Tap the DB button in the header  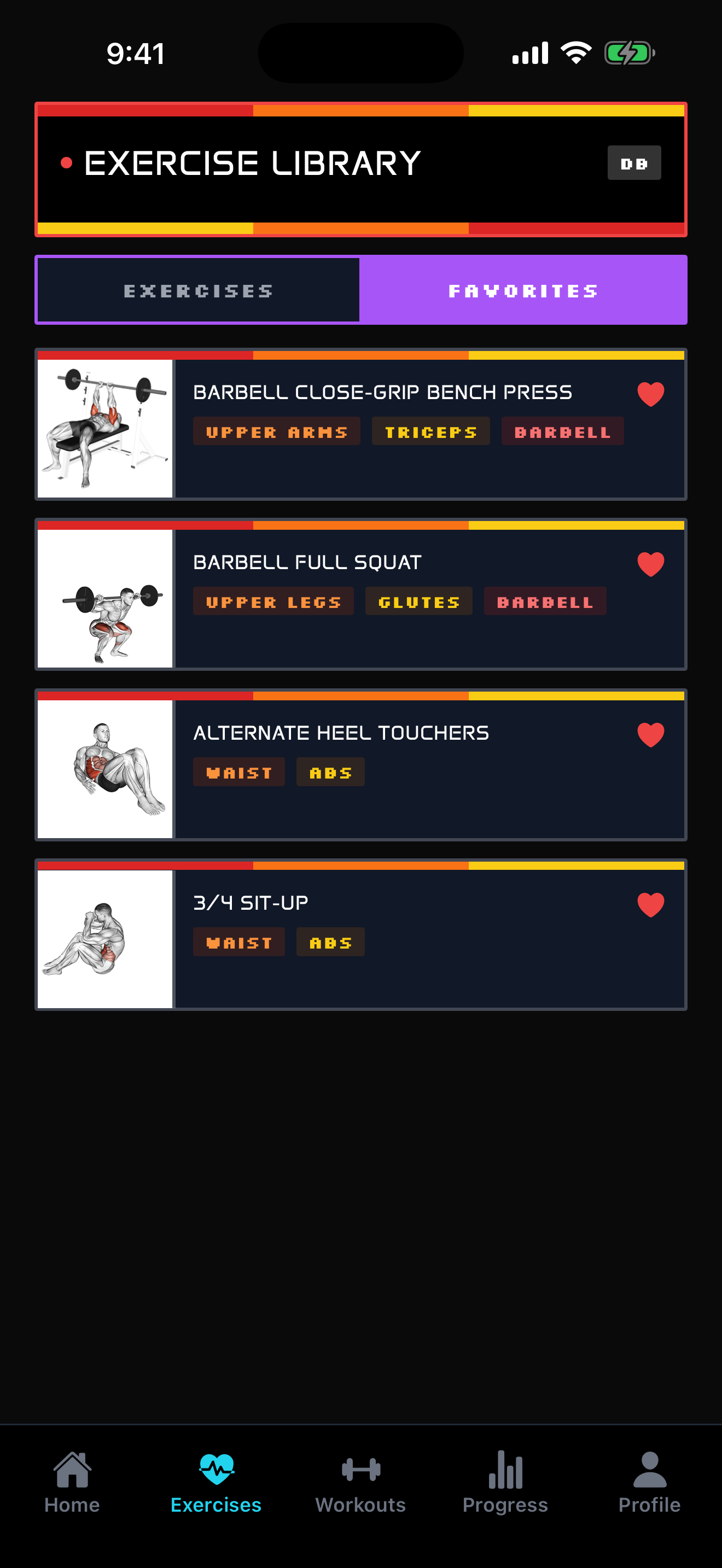[x=634, y=162]
